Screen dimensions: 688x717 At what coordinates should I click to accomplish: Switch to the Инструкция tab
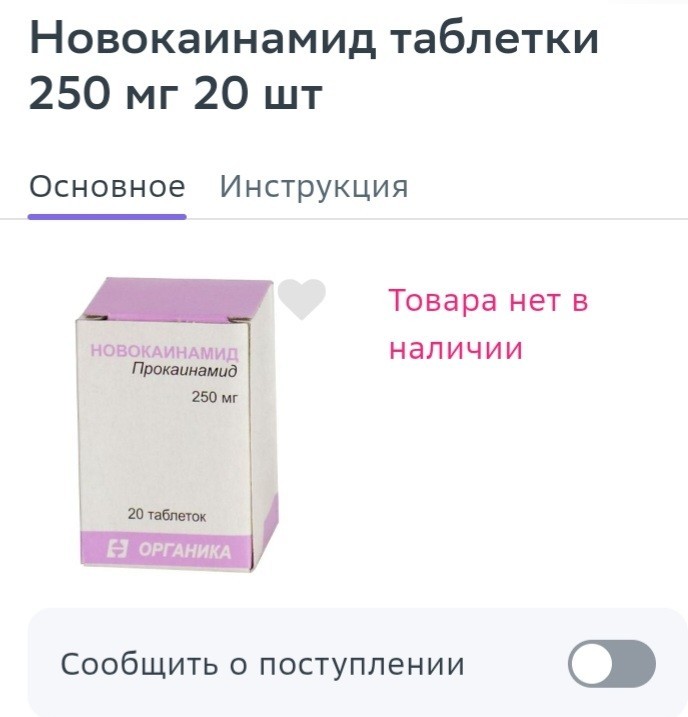[x=313, y=187]
